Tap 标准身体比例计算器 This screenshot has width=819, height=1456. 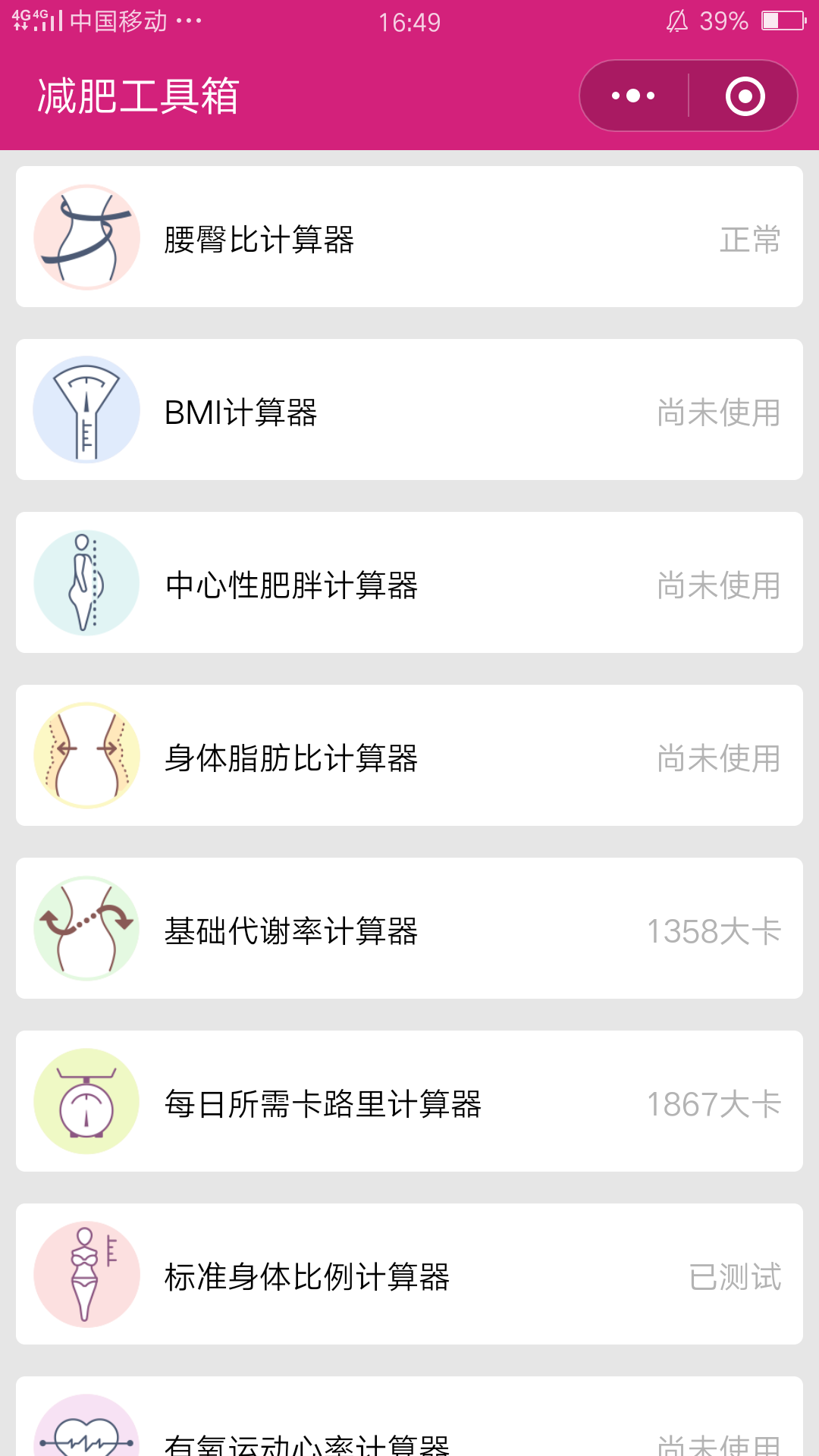point(409,1275)
